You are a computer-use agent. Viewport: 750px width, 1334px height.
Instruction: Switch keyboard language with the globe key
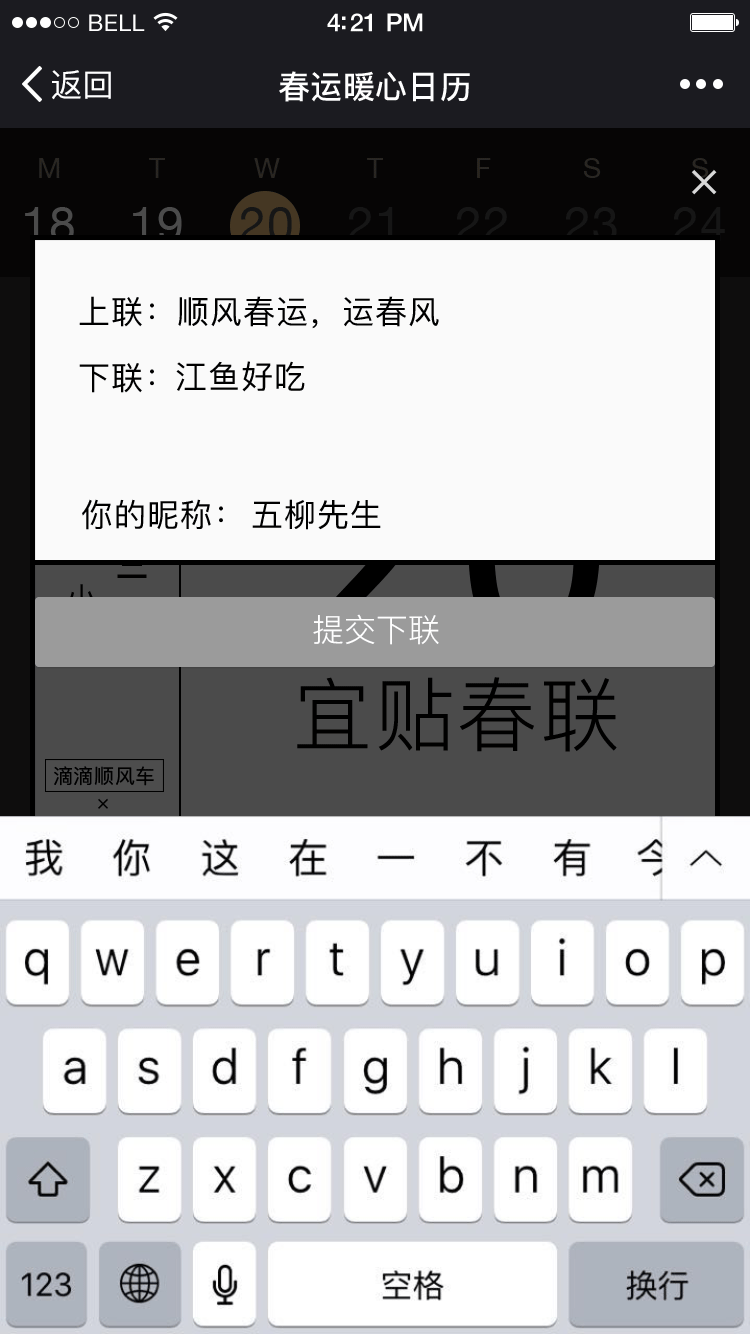tap(139, 1285)
